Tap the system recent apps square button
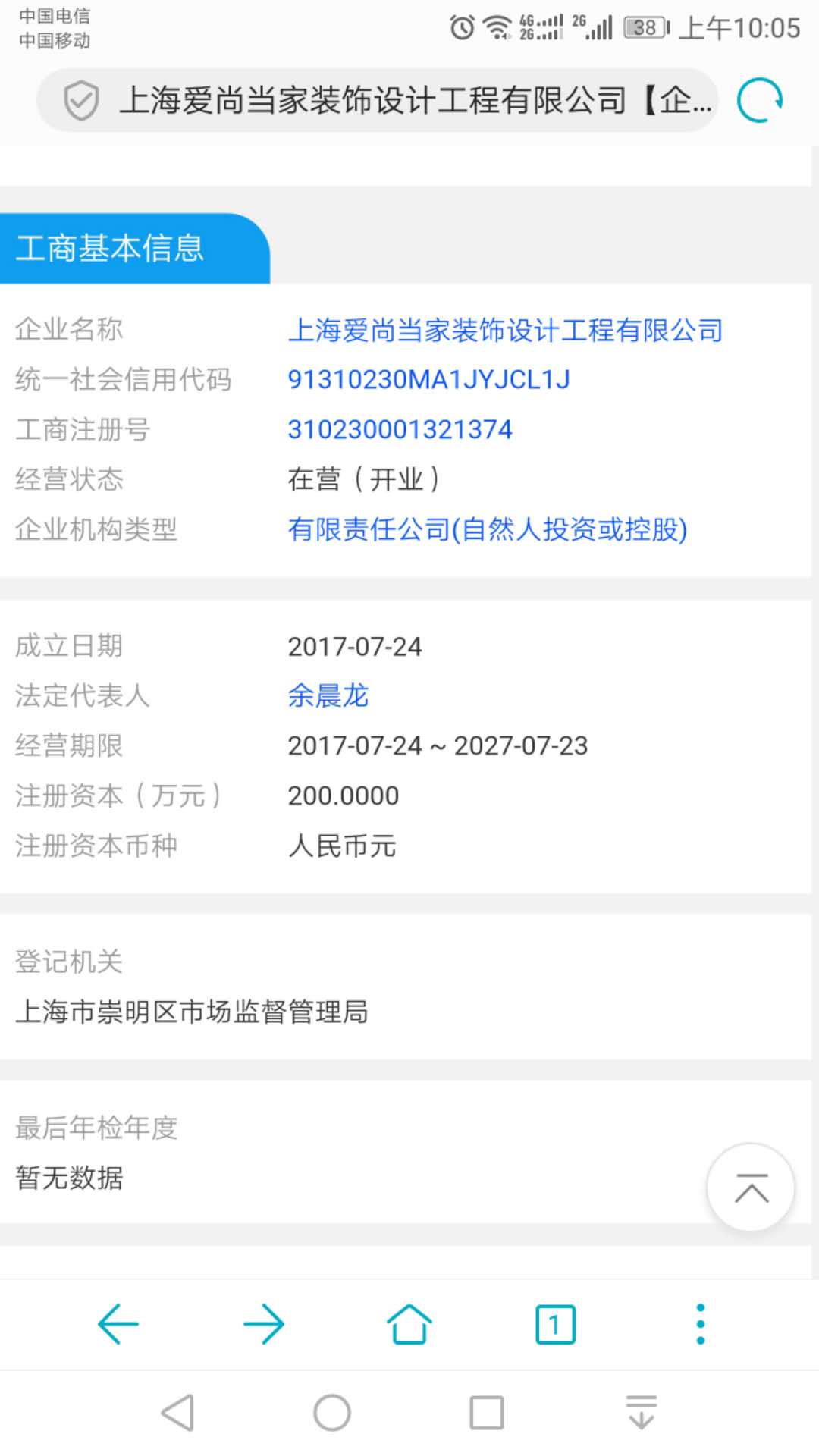The width and height of the screenshot is (819, 1456). click(487, 1413)
